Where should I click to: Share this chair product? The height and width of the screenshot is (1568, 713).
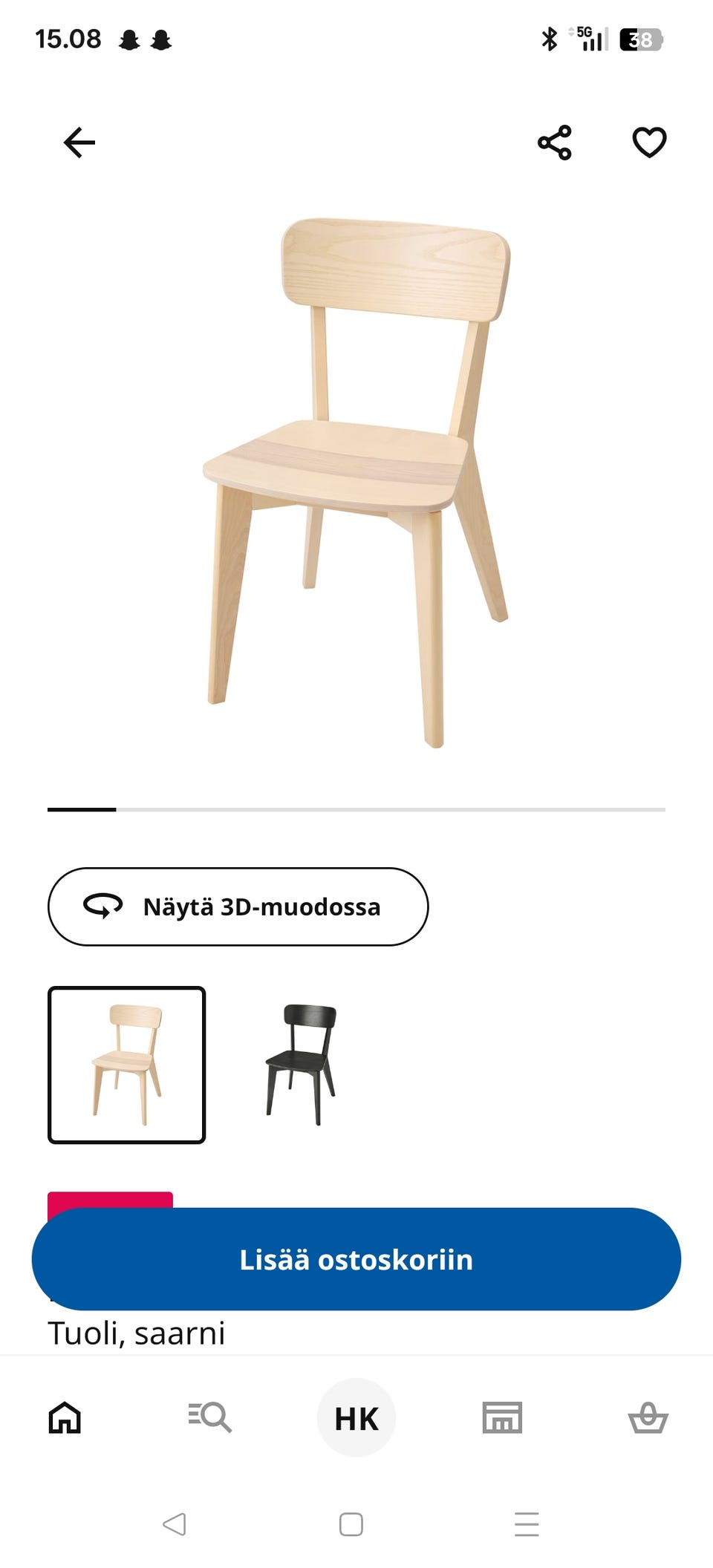(555, 143)
